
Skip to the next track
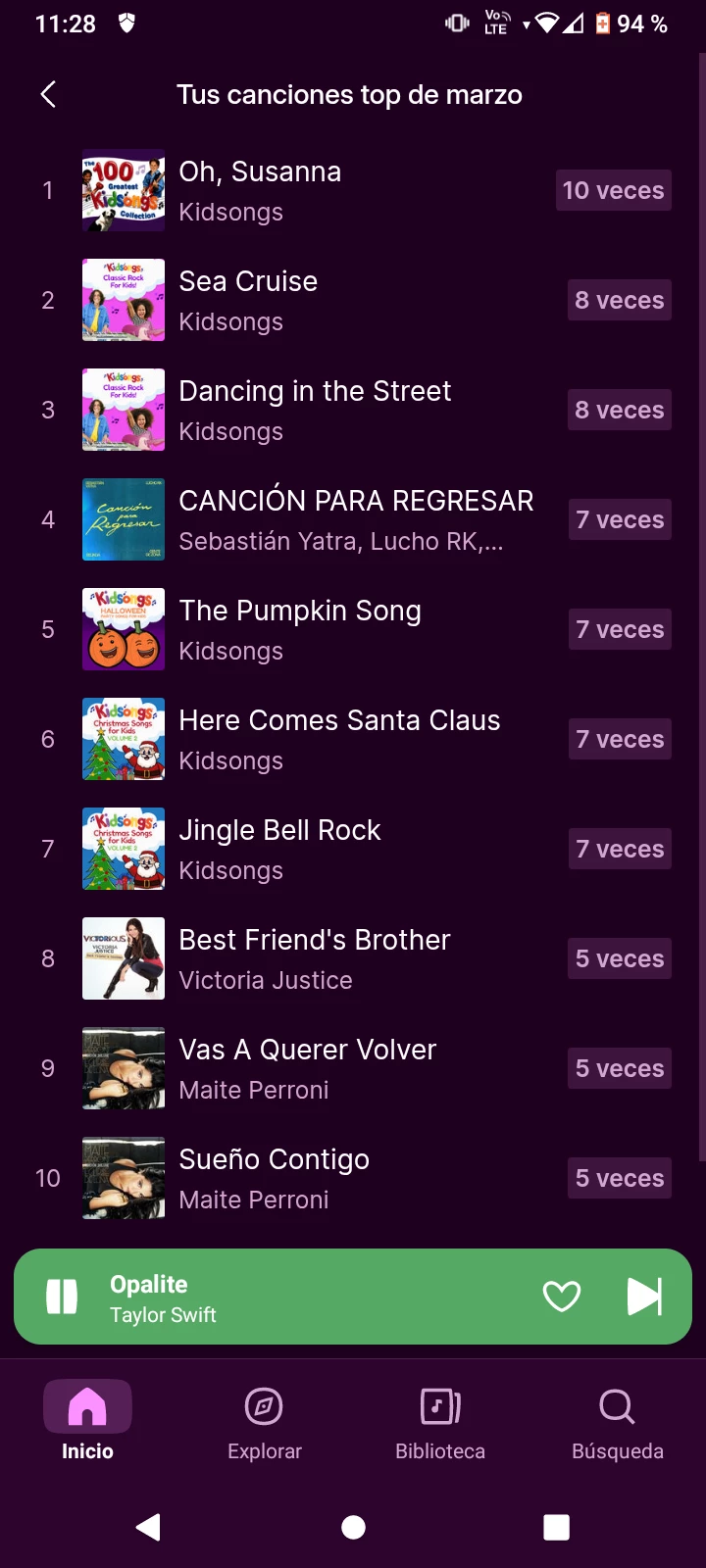644,1297
